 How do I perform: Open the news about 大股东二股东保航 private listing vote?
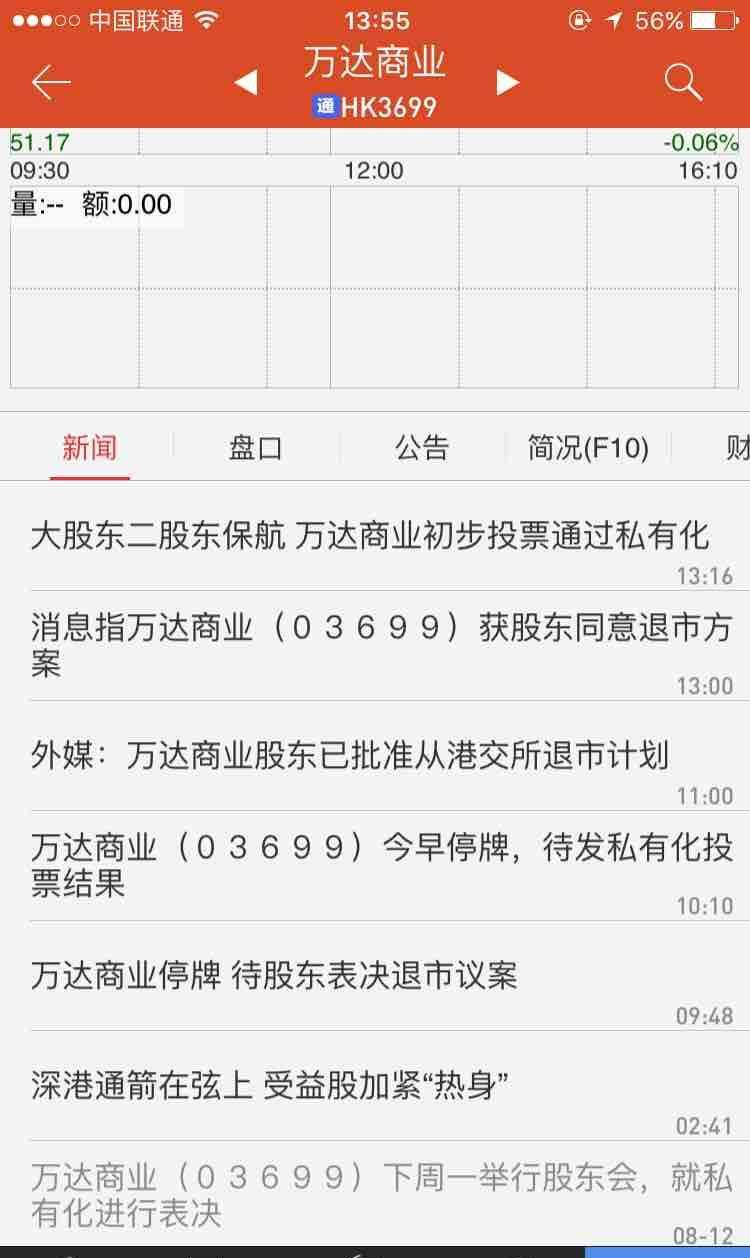(x=375, y=537)
